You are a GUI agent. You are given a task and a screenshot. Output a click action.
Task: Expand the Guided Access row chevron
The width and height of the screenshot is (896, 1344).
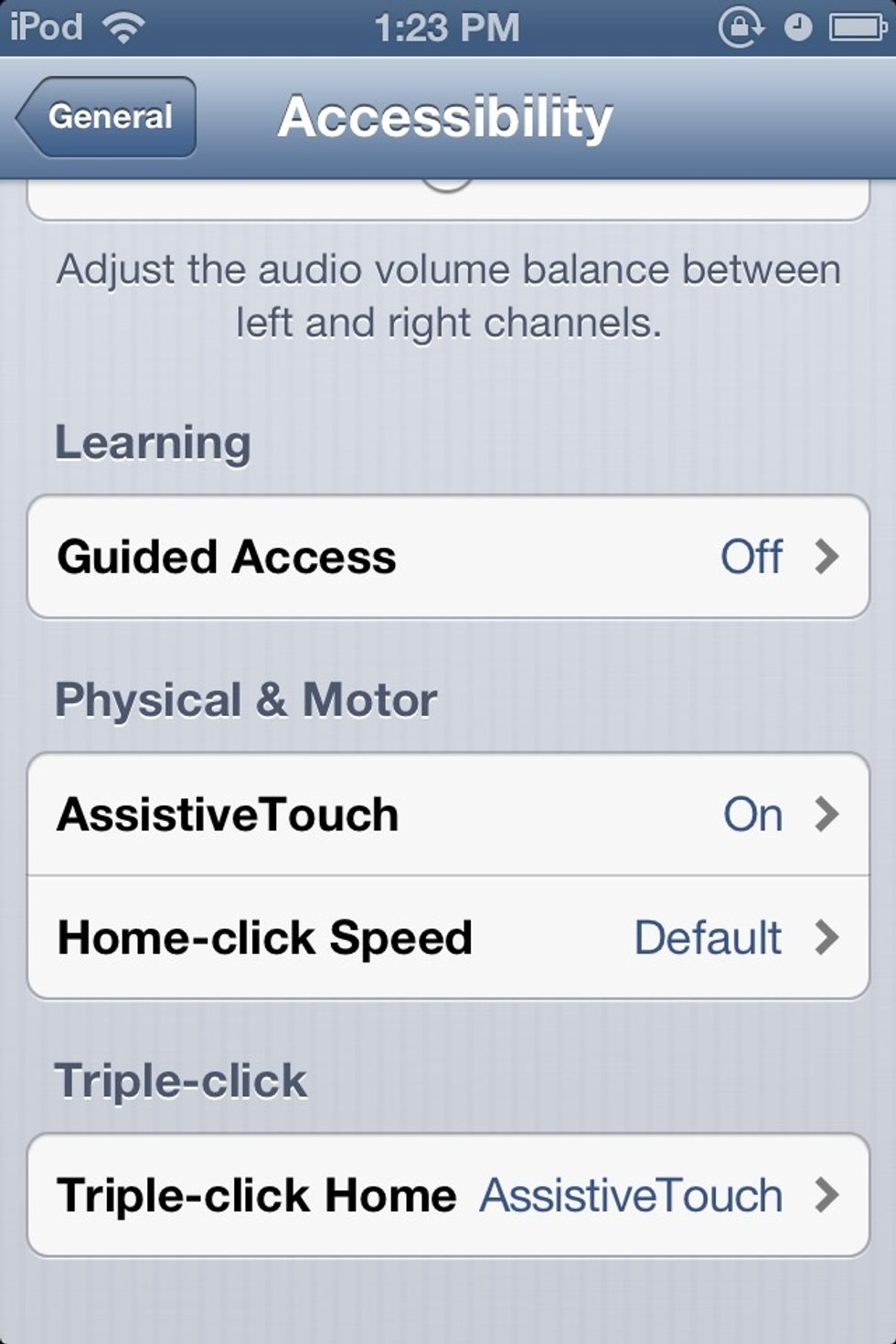pyautogui.click(x=827, y=556)
